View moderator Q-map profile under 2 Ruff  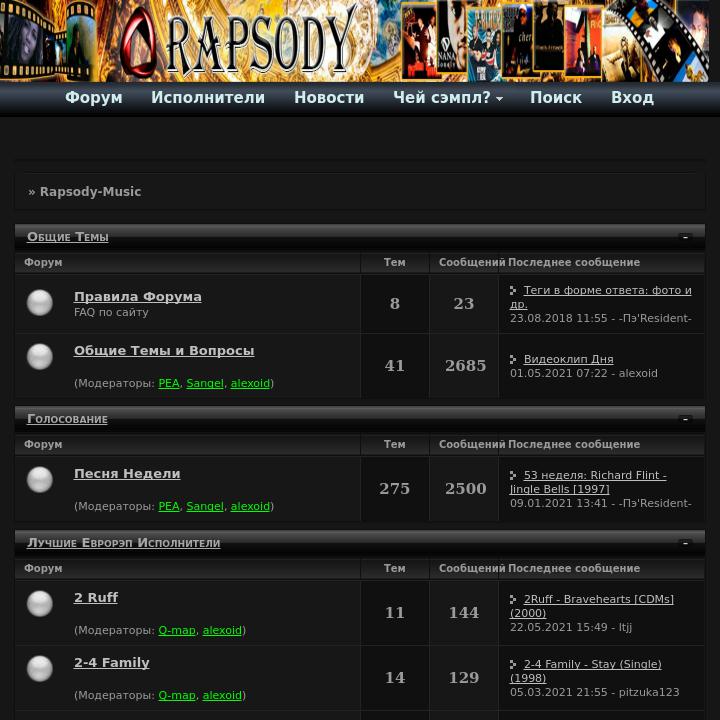click(x=177, y=630)
